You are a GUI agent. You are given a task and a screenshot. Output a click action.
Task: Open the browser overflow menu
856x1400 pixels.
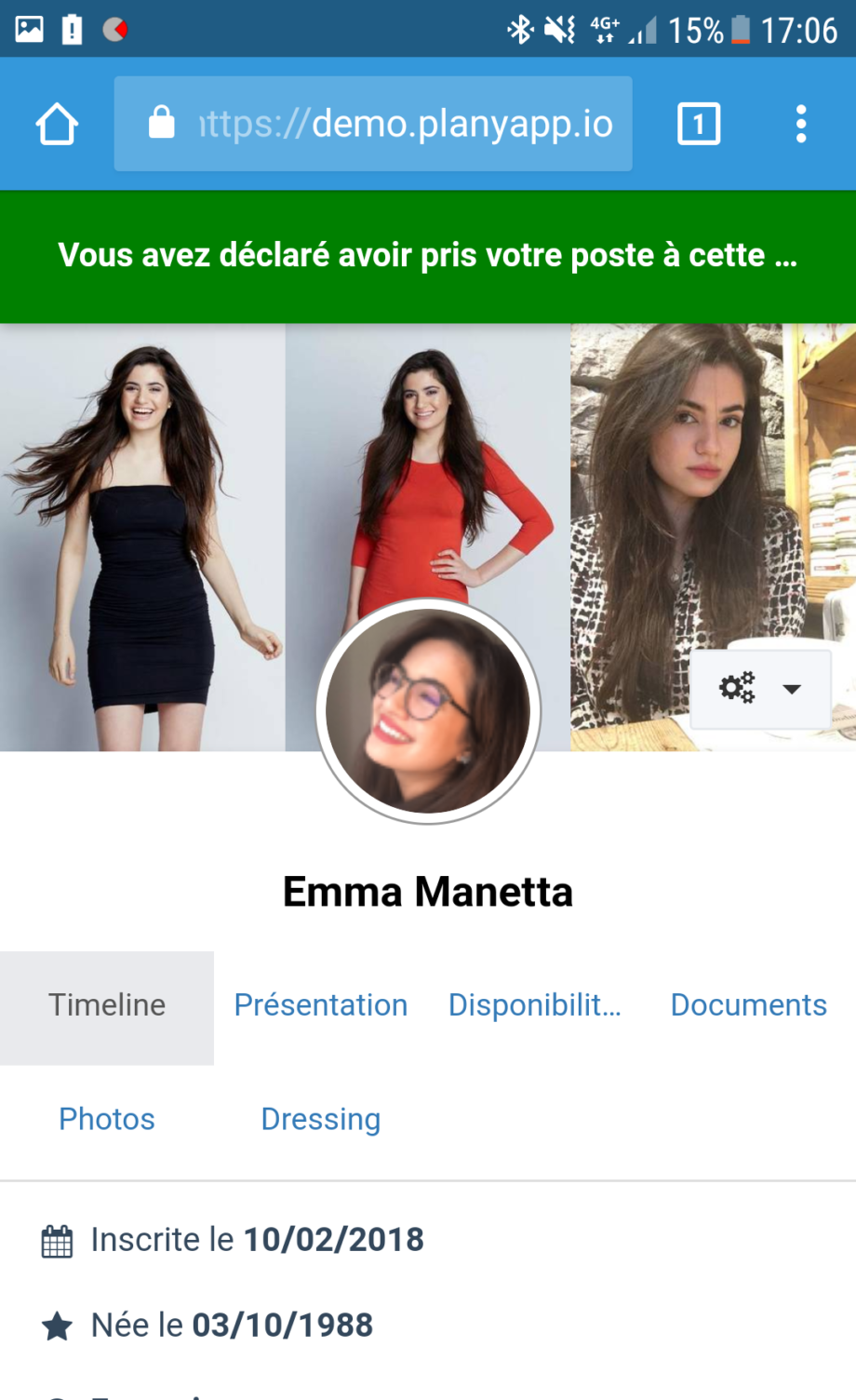click(800, 124)
